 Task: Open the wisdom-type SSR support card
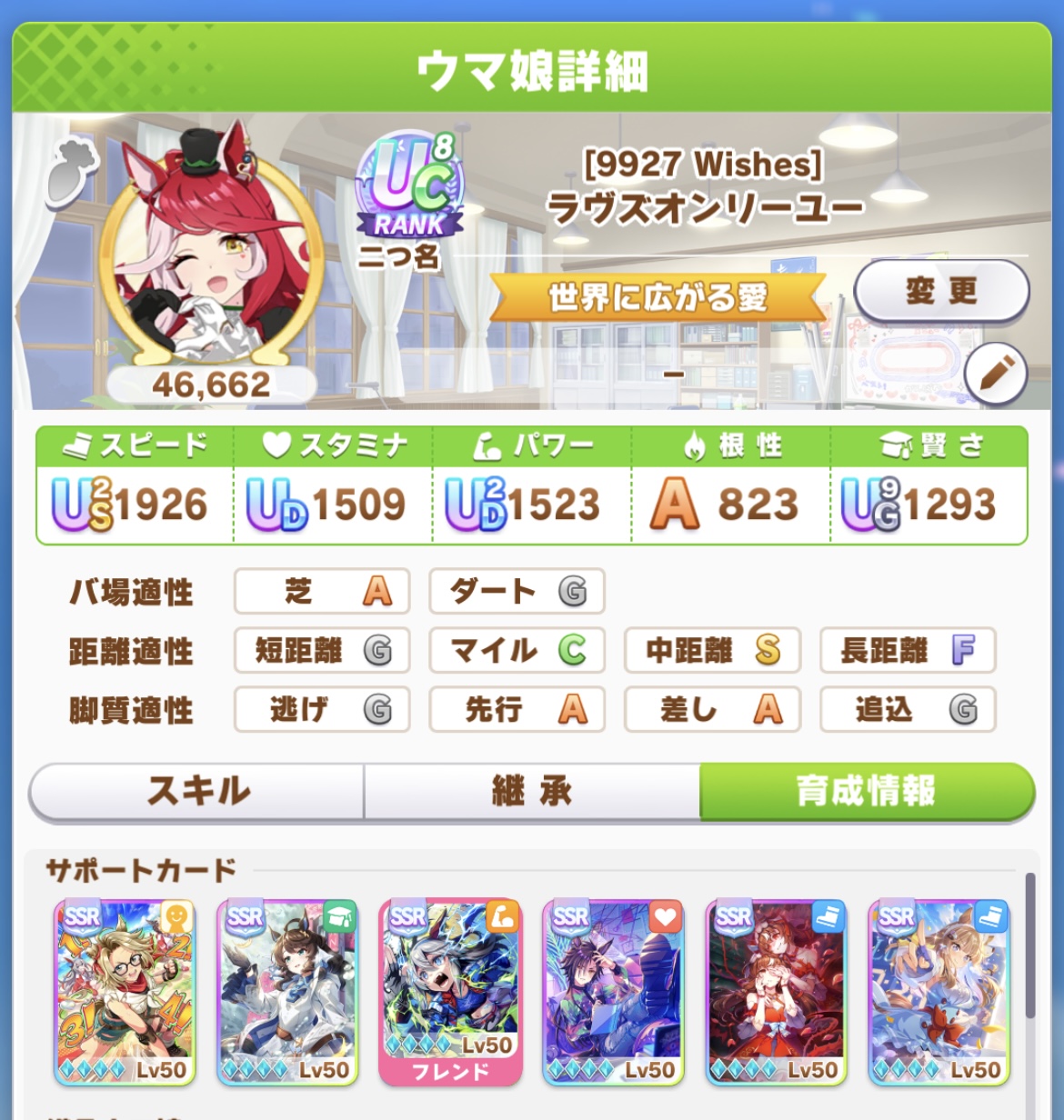click(287, 993)
